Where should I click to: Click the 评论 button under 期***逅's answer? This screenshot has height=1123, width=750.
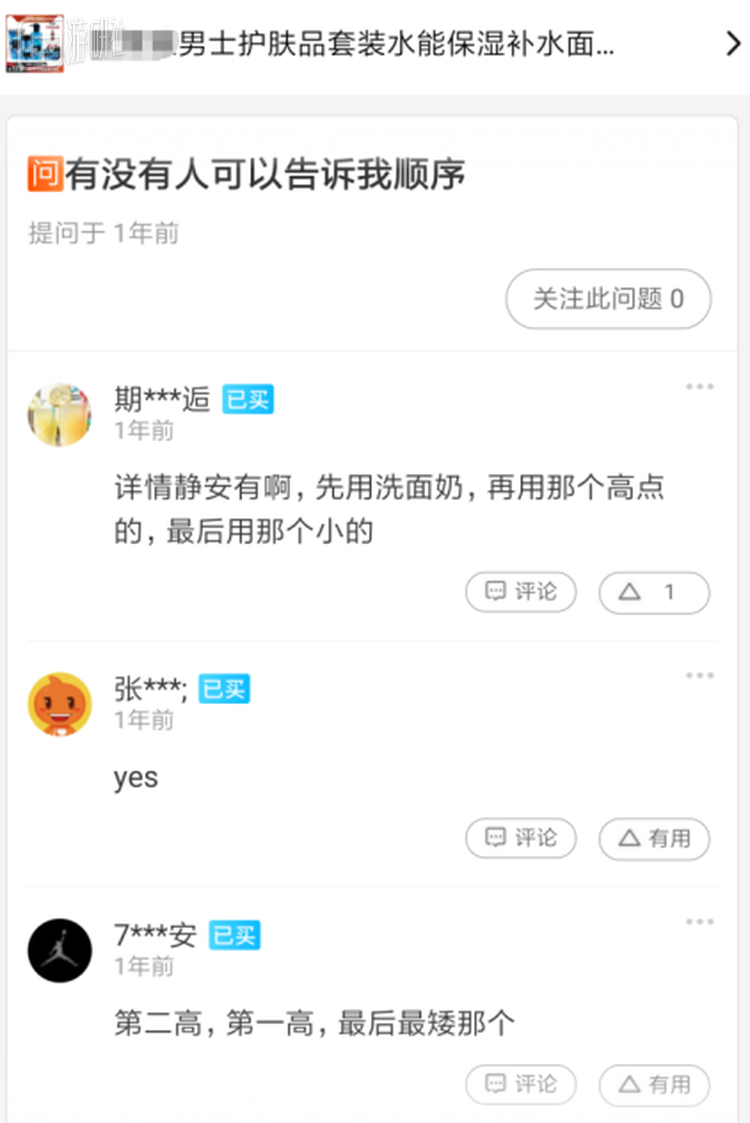521,592
